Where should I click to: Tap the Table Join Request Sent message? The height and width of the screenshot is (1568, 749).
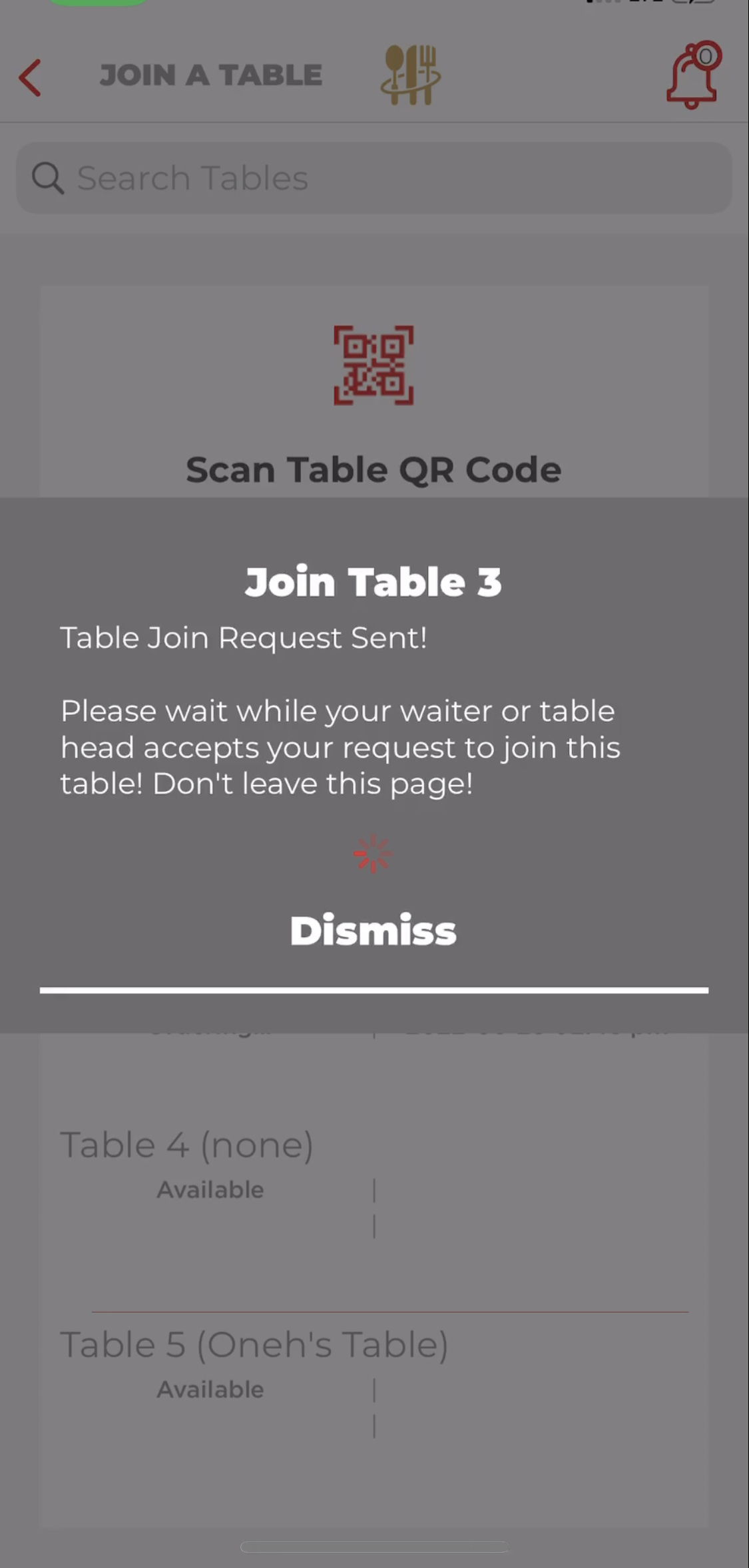point(244,637)
